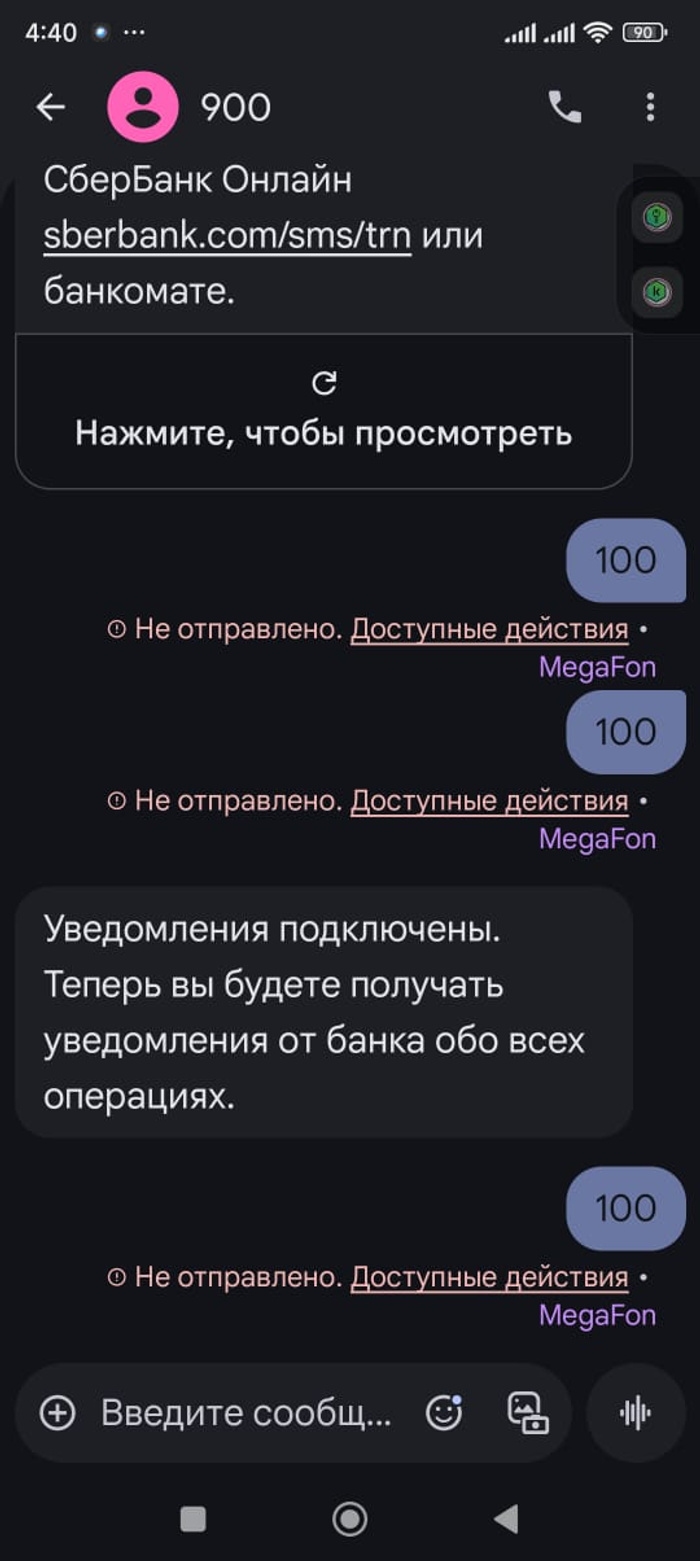Open the 900 contact avatar

(143, 107)
